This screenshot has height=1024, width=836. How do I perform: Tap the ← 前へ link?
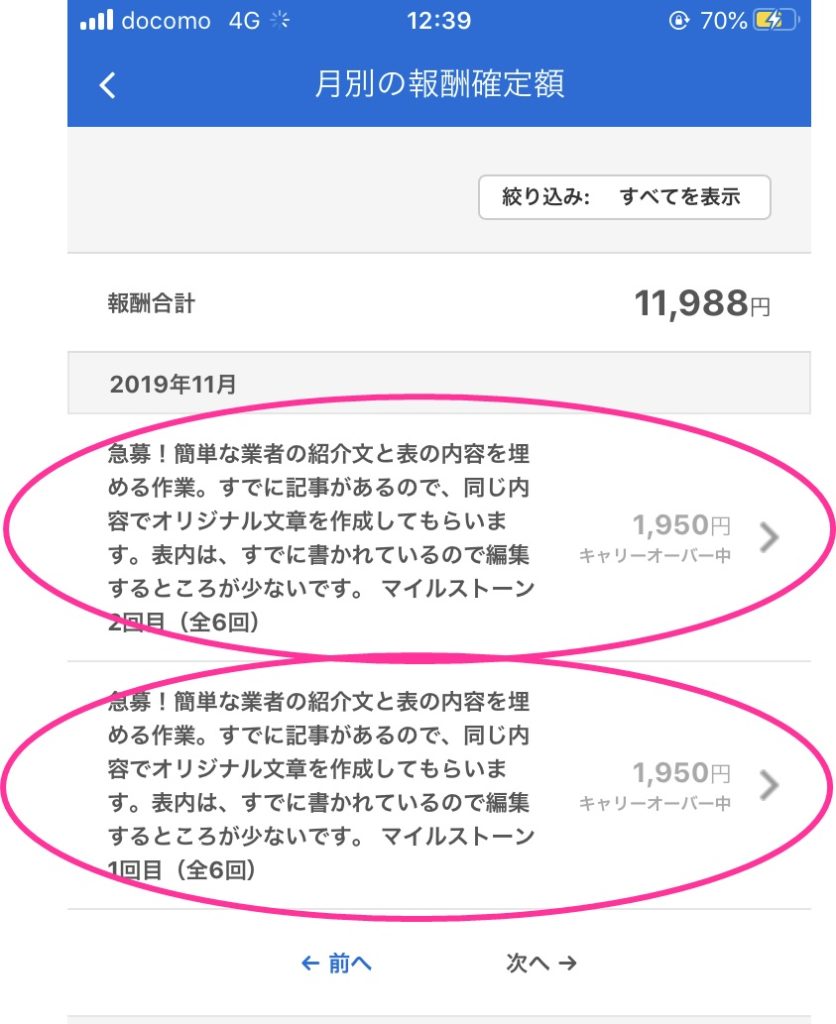pyautogui.click(x=337, y=963)
